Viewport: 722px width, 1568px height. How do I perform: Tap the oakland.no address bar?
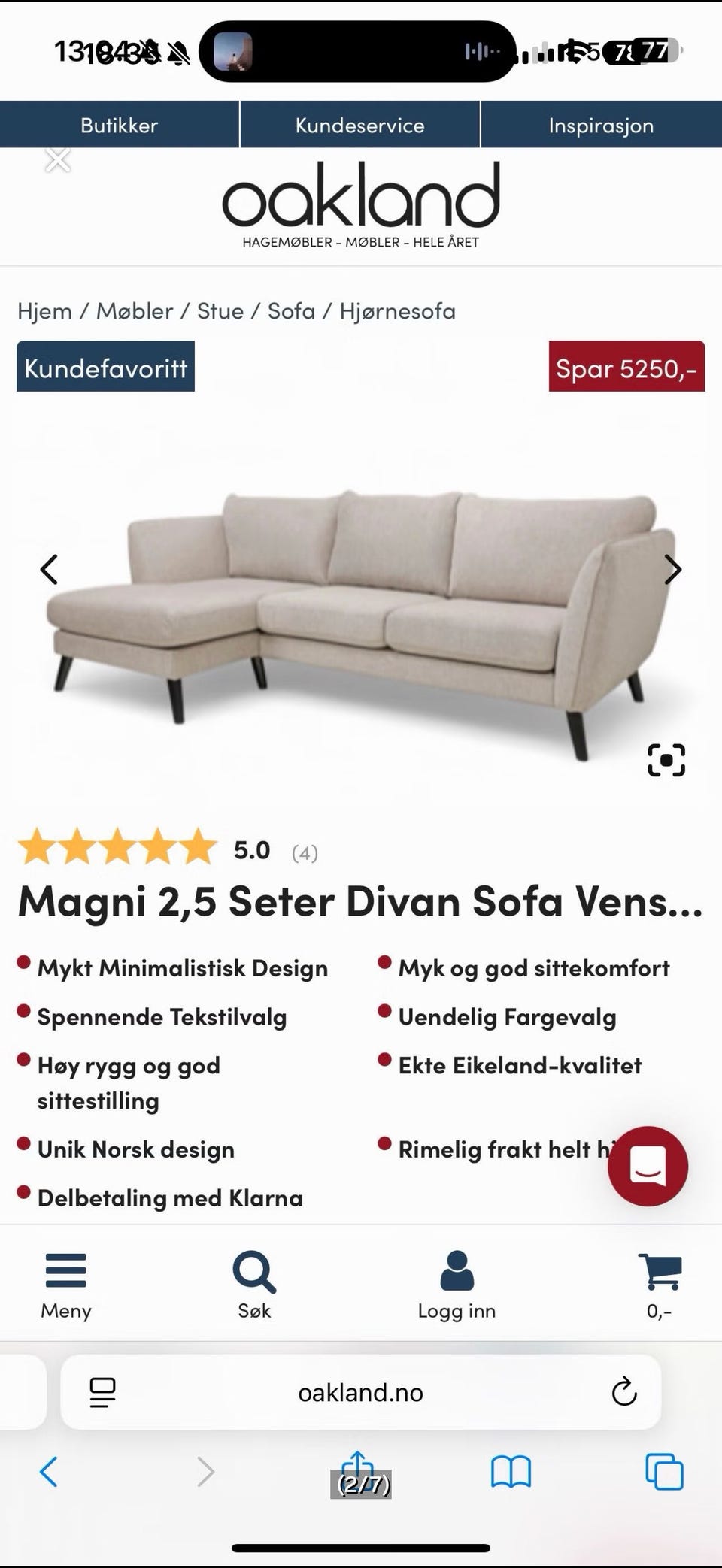point(360,1392)
